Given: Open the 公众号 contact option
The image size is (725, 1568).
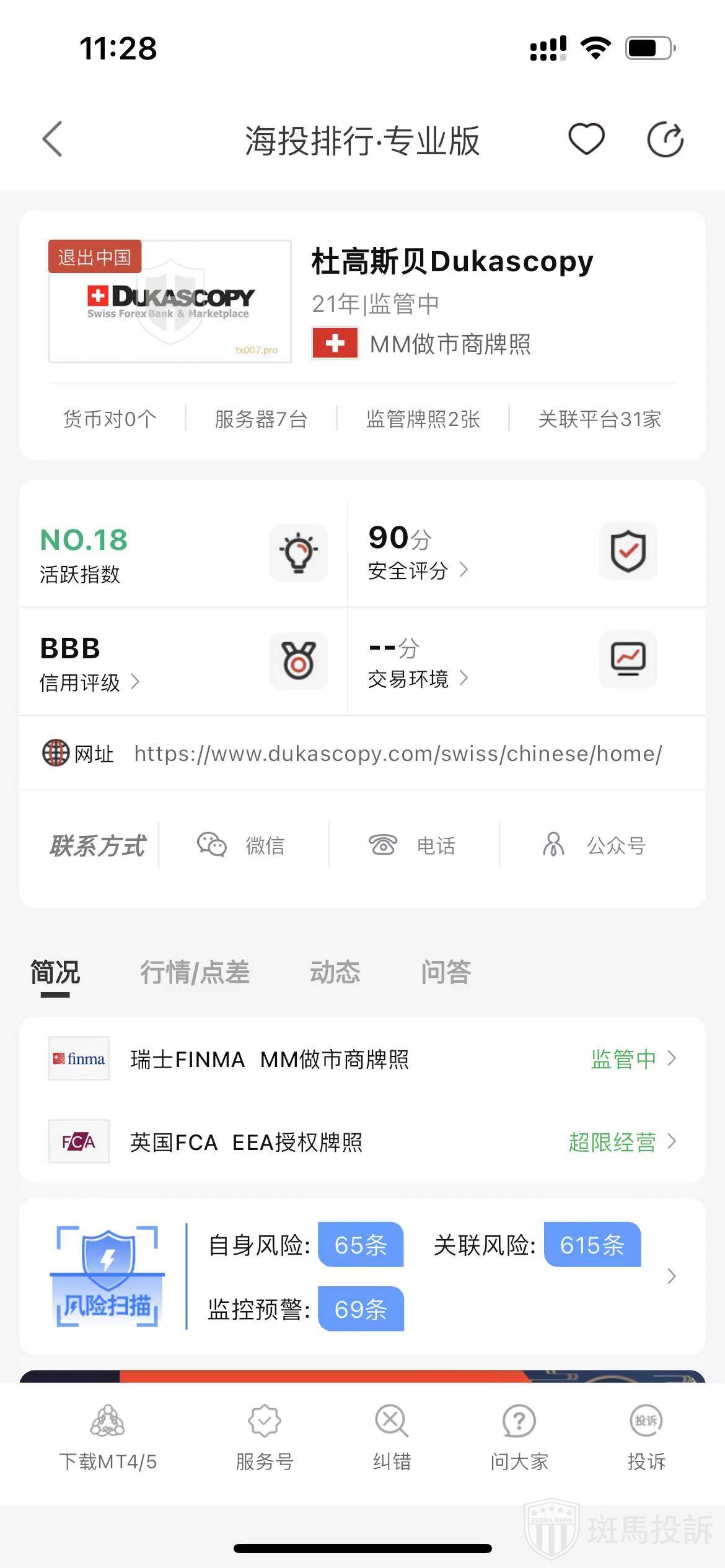Looking at the screenshot, I should pyautogui.click(x=595, y=845).
